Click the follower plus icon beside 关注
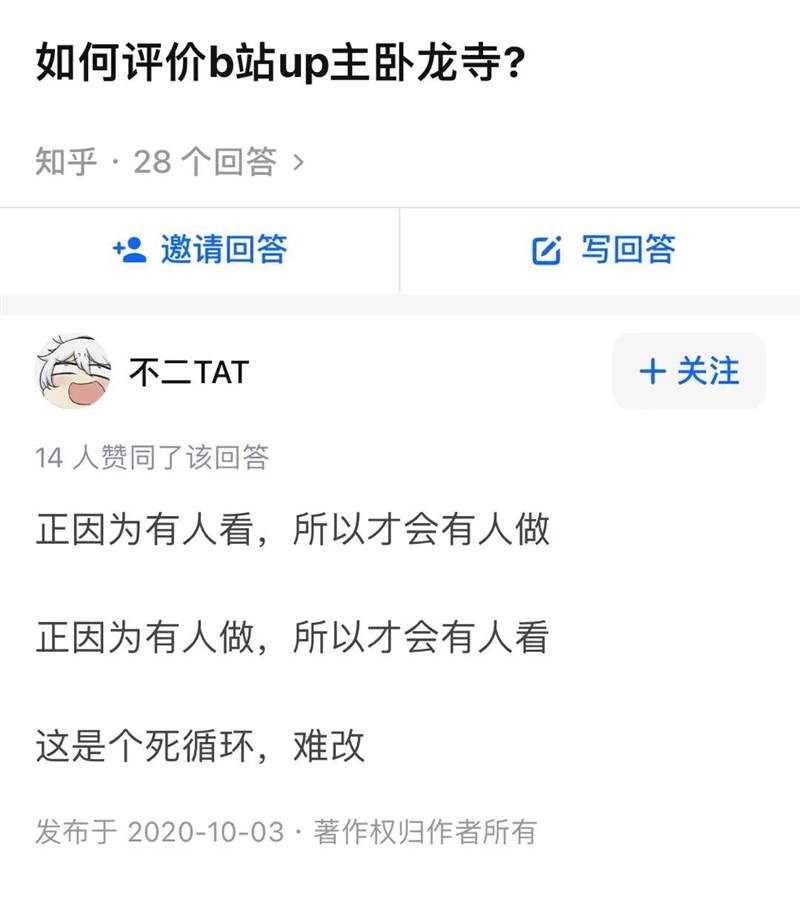This screenshot has width=800, height=898. pyautogui.click(x=652, y=371)
